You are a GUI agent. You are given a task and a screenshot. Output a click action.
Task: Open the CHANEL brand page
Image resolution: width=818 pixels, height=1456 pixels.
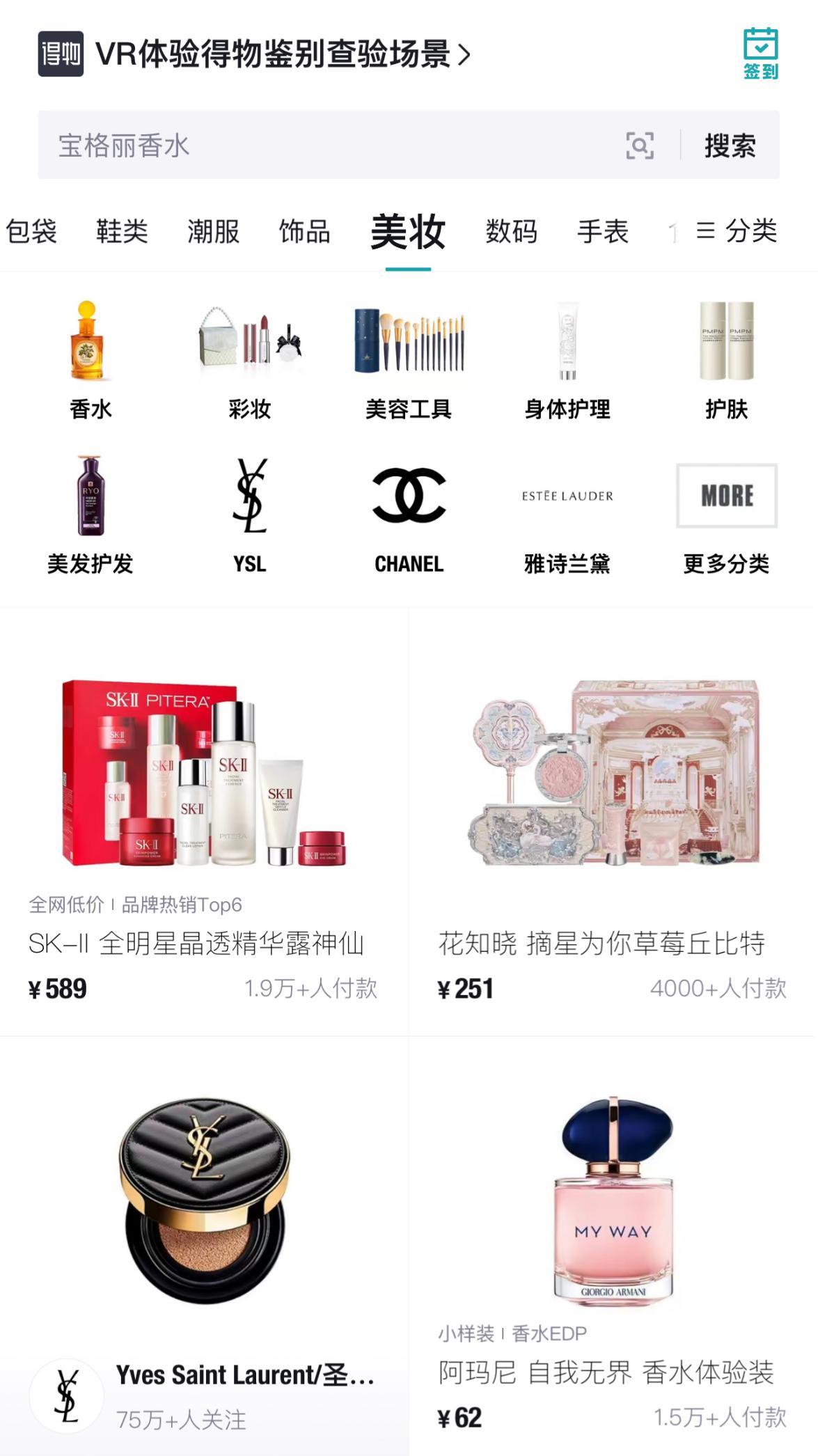[x=409, y=515]
